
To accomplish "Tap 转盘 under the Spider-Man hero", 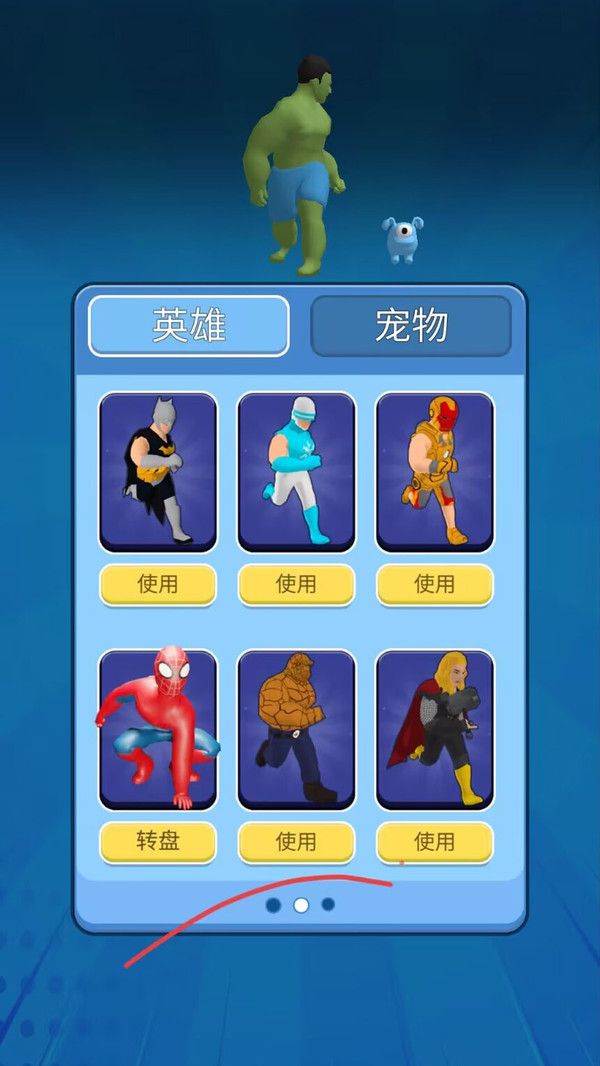I will click(x=158, y=842).
